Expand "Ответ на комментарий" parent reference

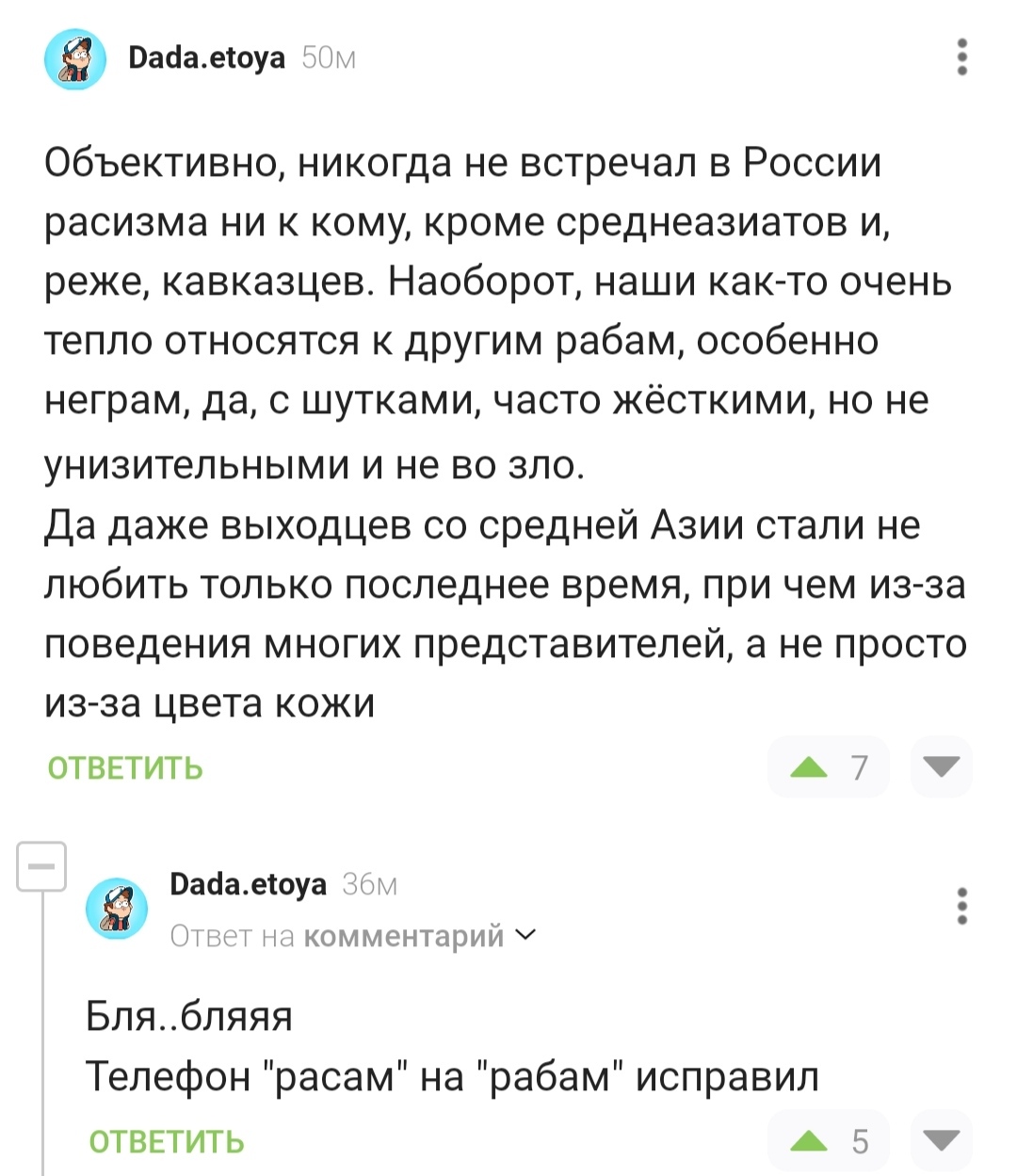coord(353,936)
